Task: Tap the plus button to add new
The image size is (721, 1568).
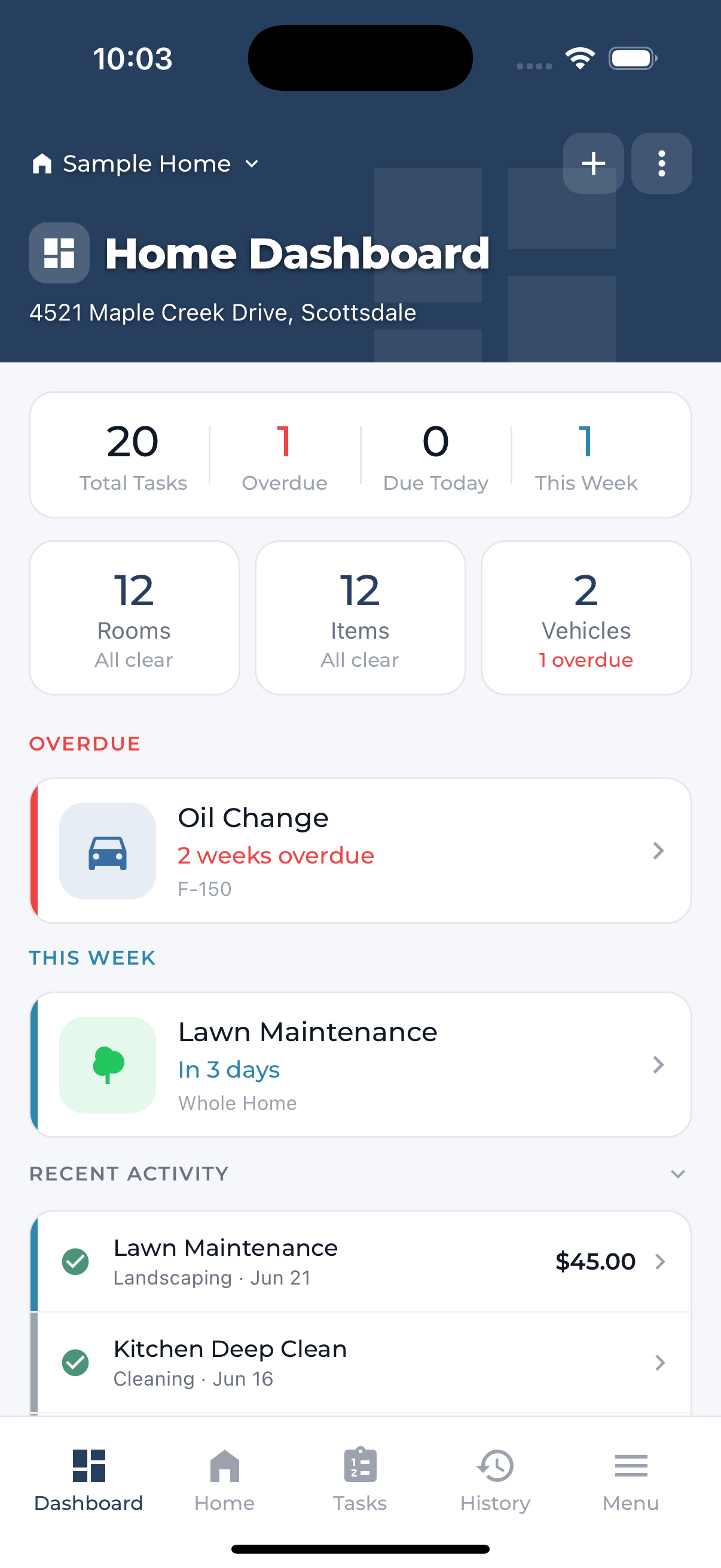Action: tap(593, 163)
